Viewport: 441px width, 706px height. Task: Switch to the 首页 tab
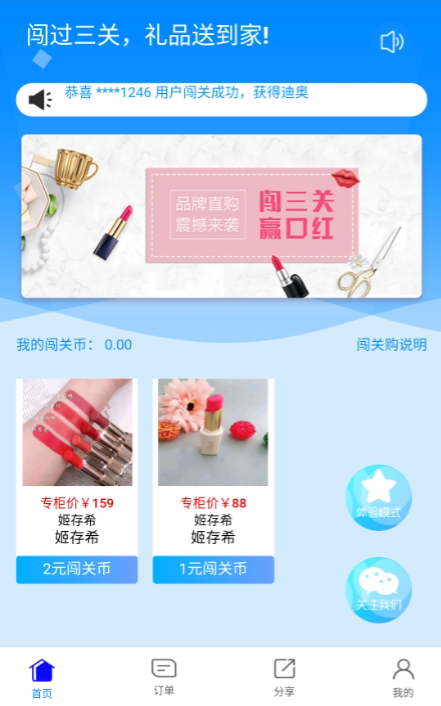(x=42, y=678)
